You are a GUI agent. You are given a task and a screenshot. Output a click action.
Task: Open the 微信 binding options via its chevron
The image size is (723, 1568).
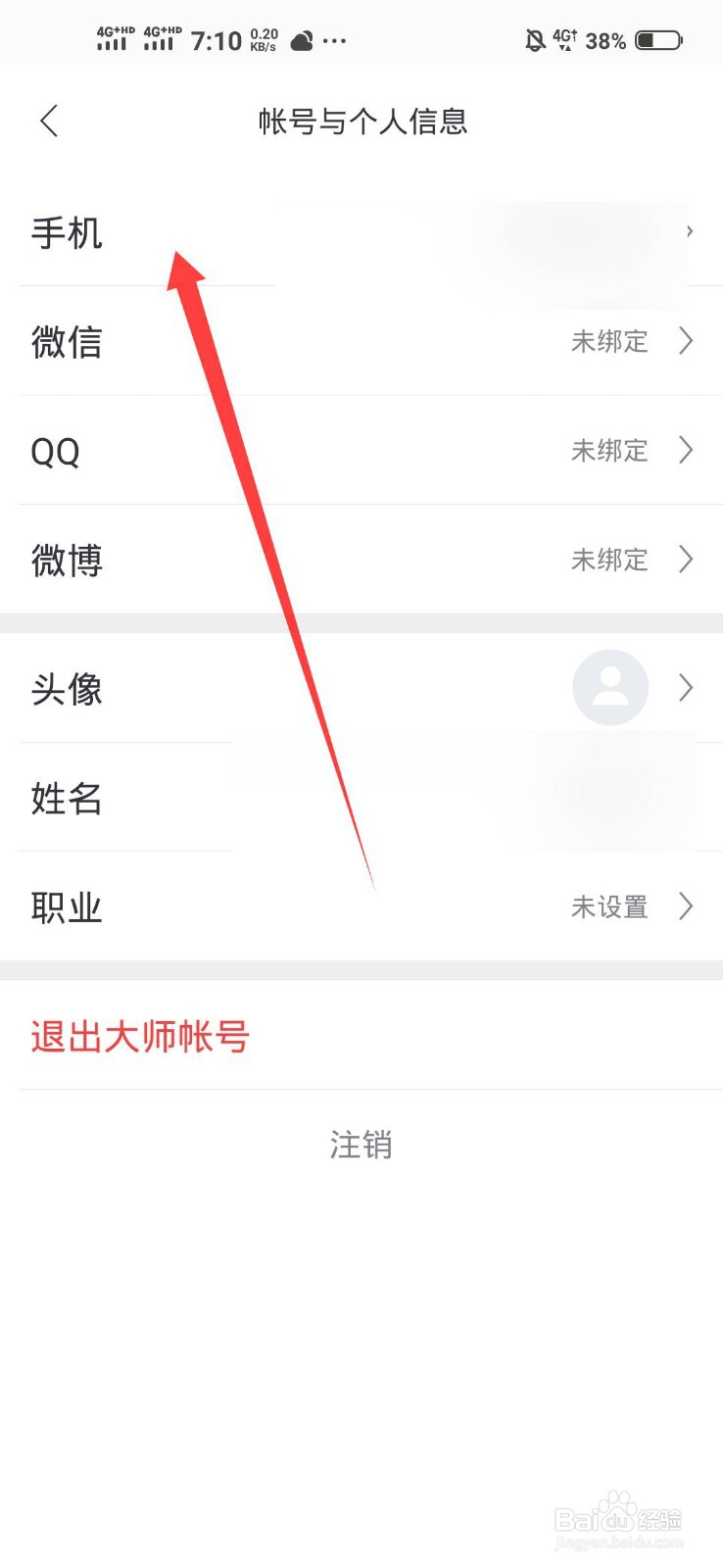click(687, 341)
